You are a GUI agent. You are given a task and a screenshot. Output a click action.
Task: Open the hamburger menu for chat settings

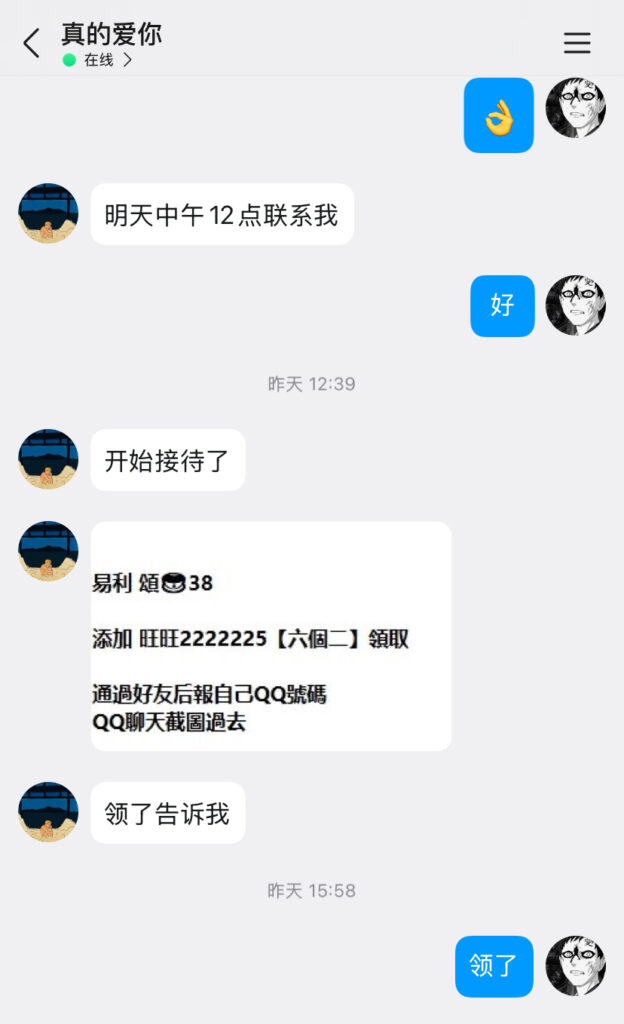pyautogui.click(x=577, y=43)
